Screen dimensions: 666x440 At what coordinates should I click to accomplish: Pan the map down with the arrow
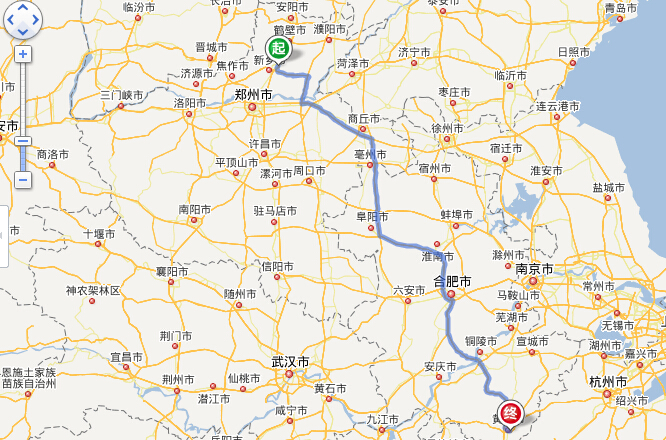(x=23, y=30)
